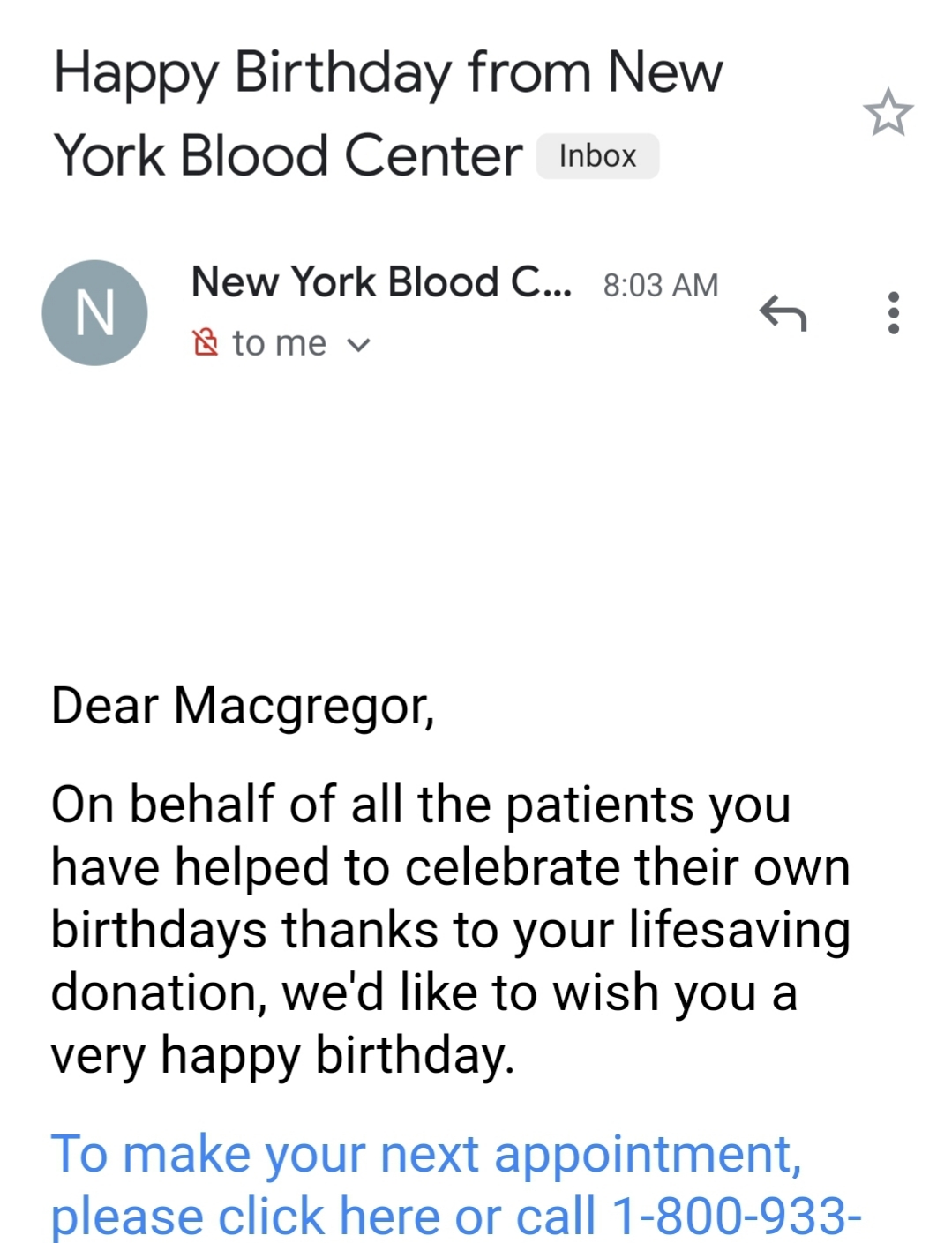Open the sender avatar with letter N
This screenshot has width=952, height=1243.
(x=94, y=313)
